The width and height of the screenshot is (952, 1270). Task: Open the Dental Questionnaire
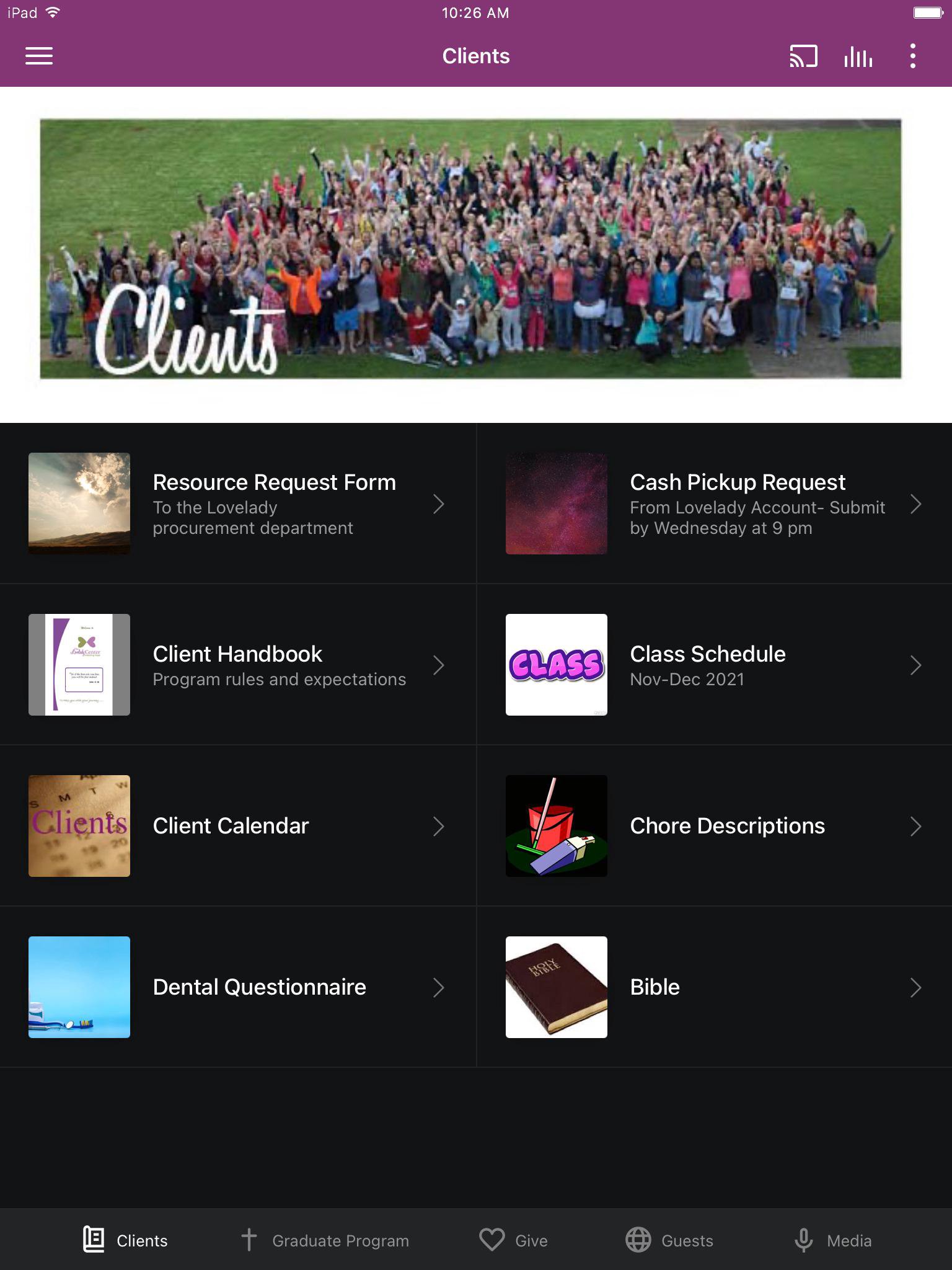(238, 987)
